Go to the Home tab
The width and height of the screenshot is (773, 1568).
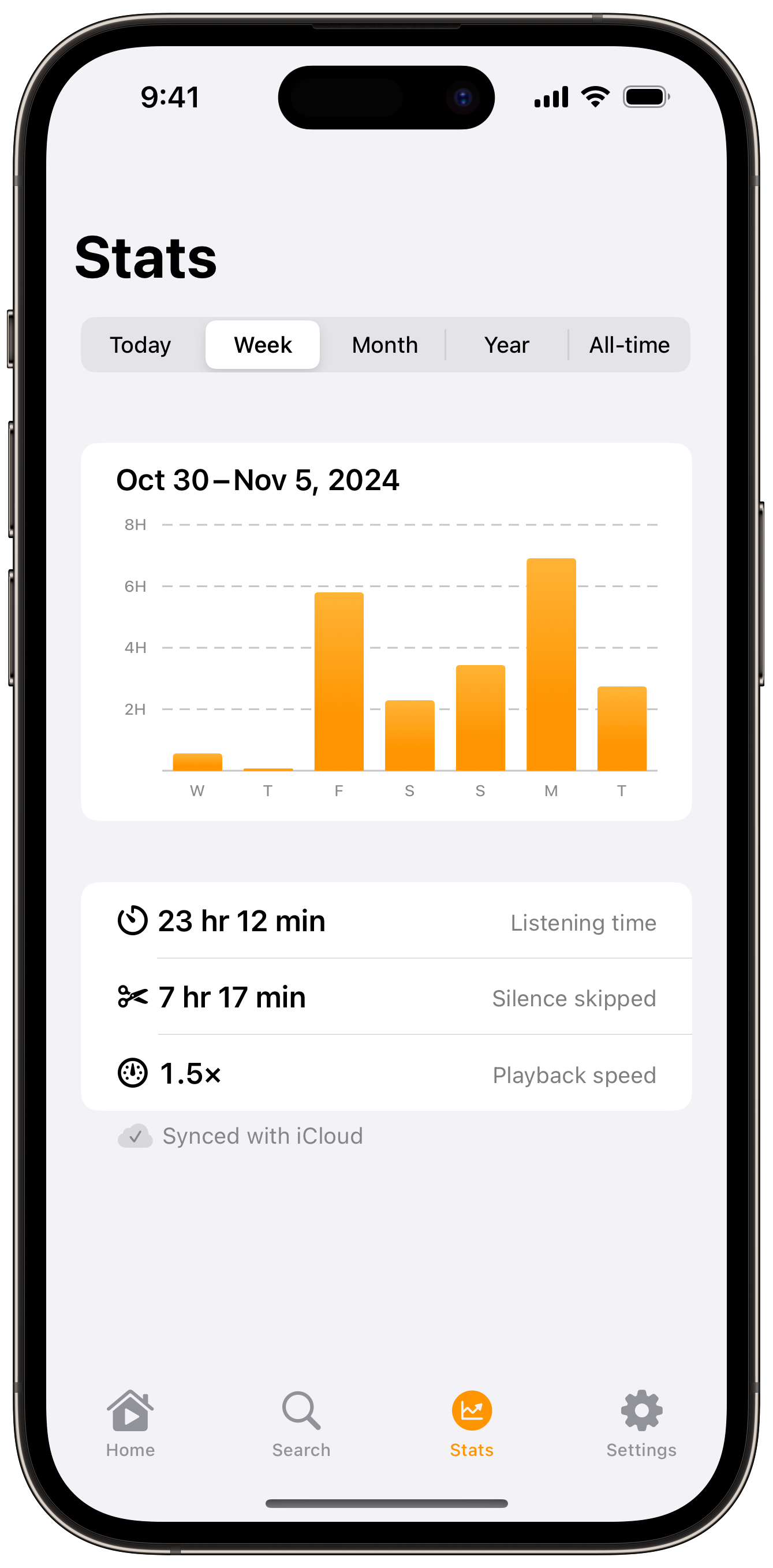[130, 1424]
